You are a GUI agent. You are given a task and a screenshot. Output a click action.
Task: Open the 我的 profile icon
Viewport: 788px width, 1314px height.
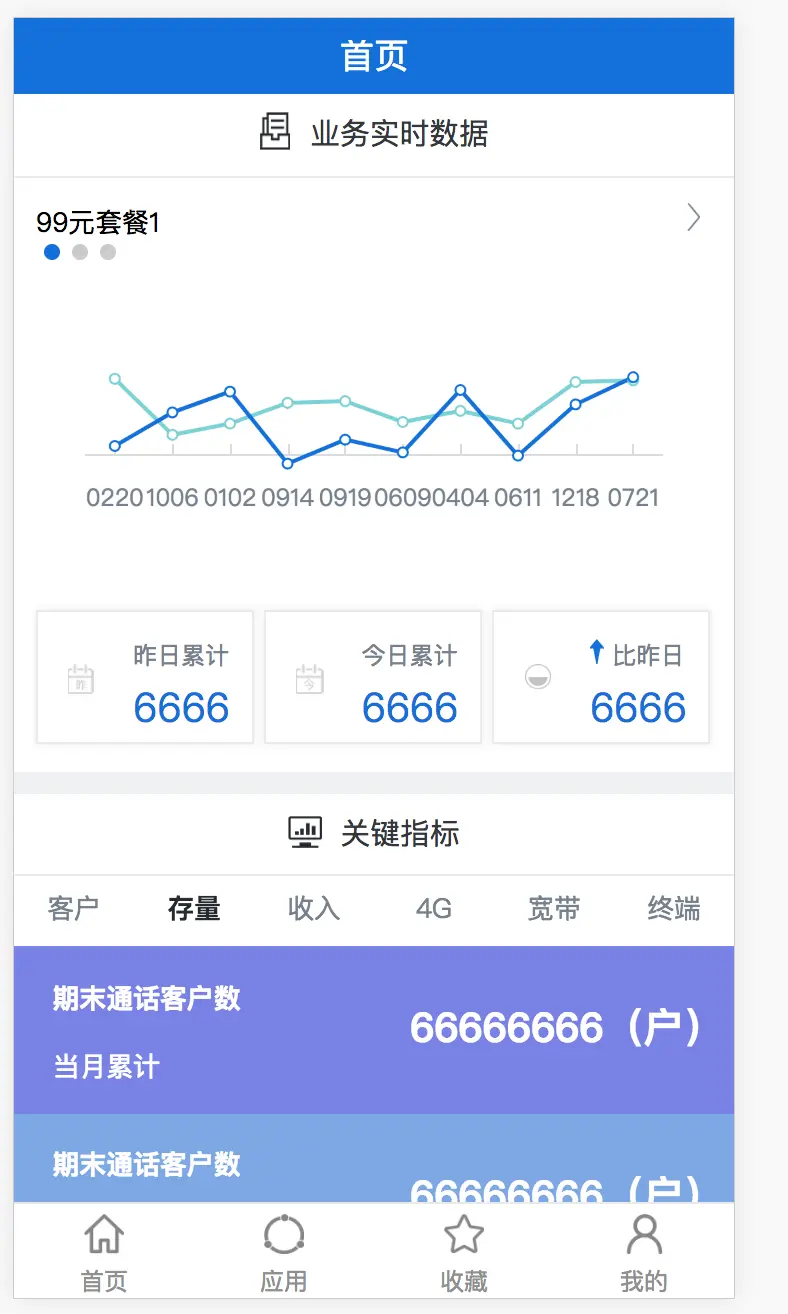point(643,1237)
